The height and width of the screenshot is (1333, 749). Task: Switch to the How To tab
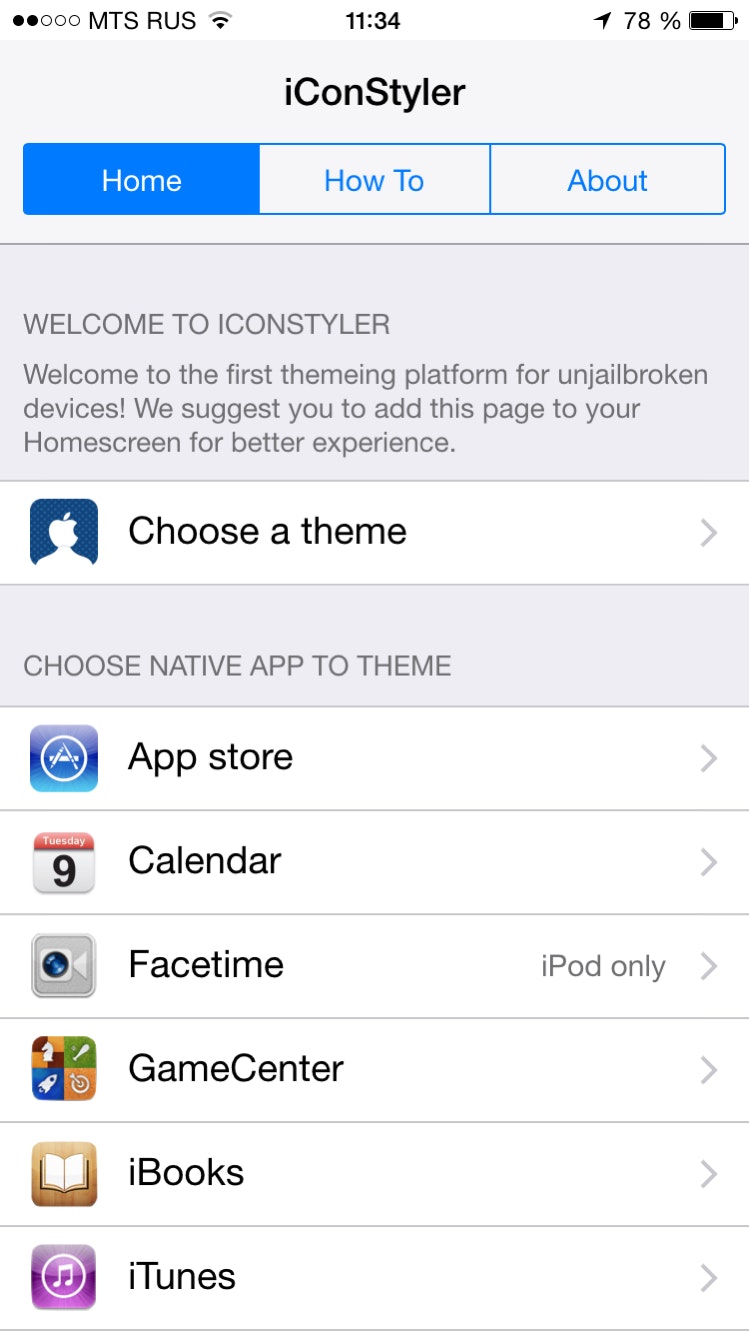373,180
